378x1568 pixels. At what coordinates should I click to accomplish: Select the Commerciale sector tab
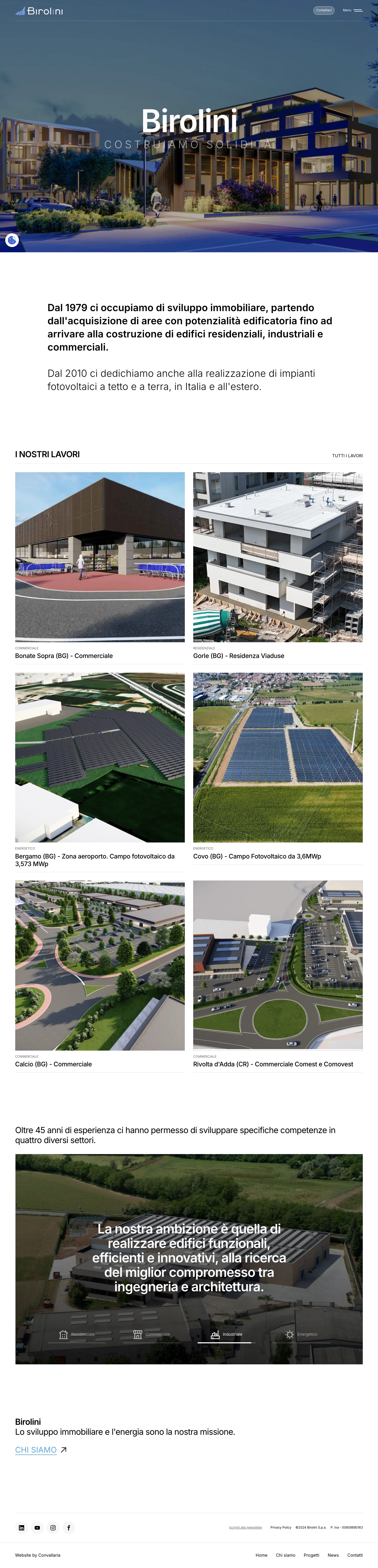coord(151,1334)
